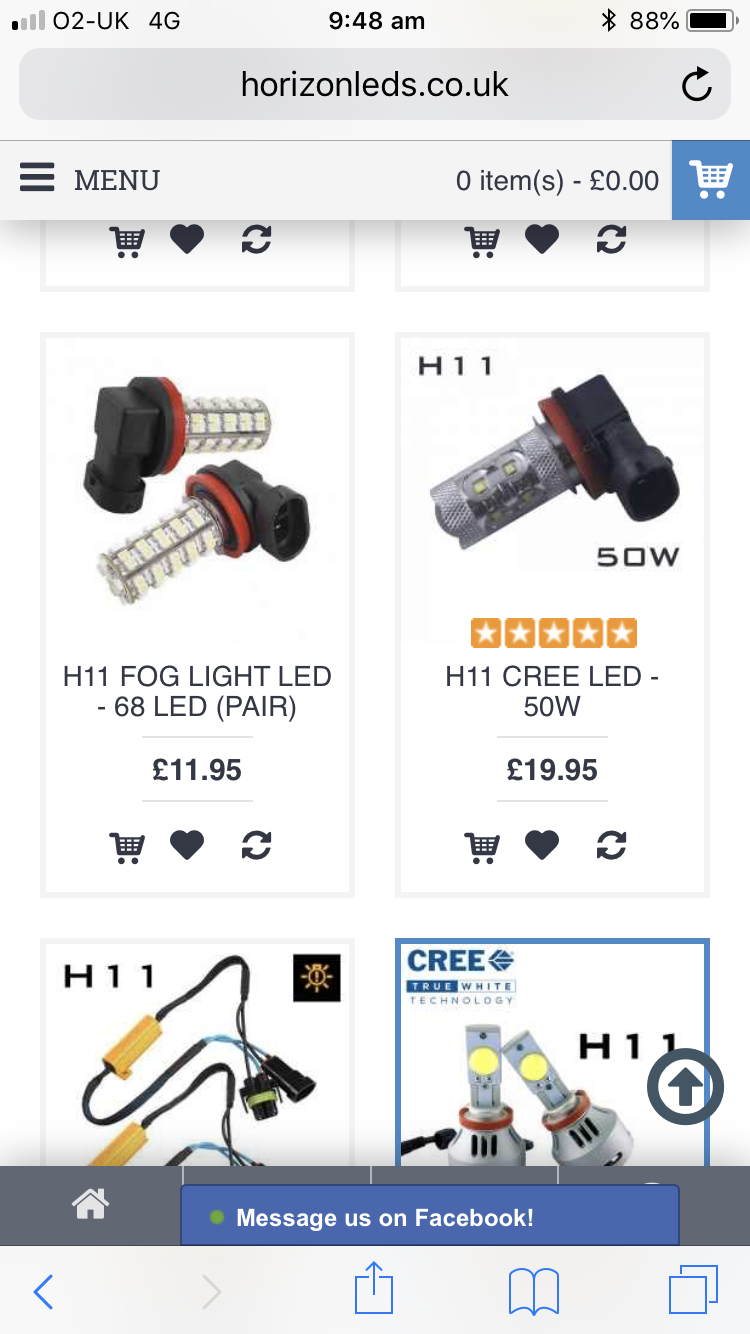Open Safari bookmarks

click(x=534, y=1291)
